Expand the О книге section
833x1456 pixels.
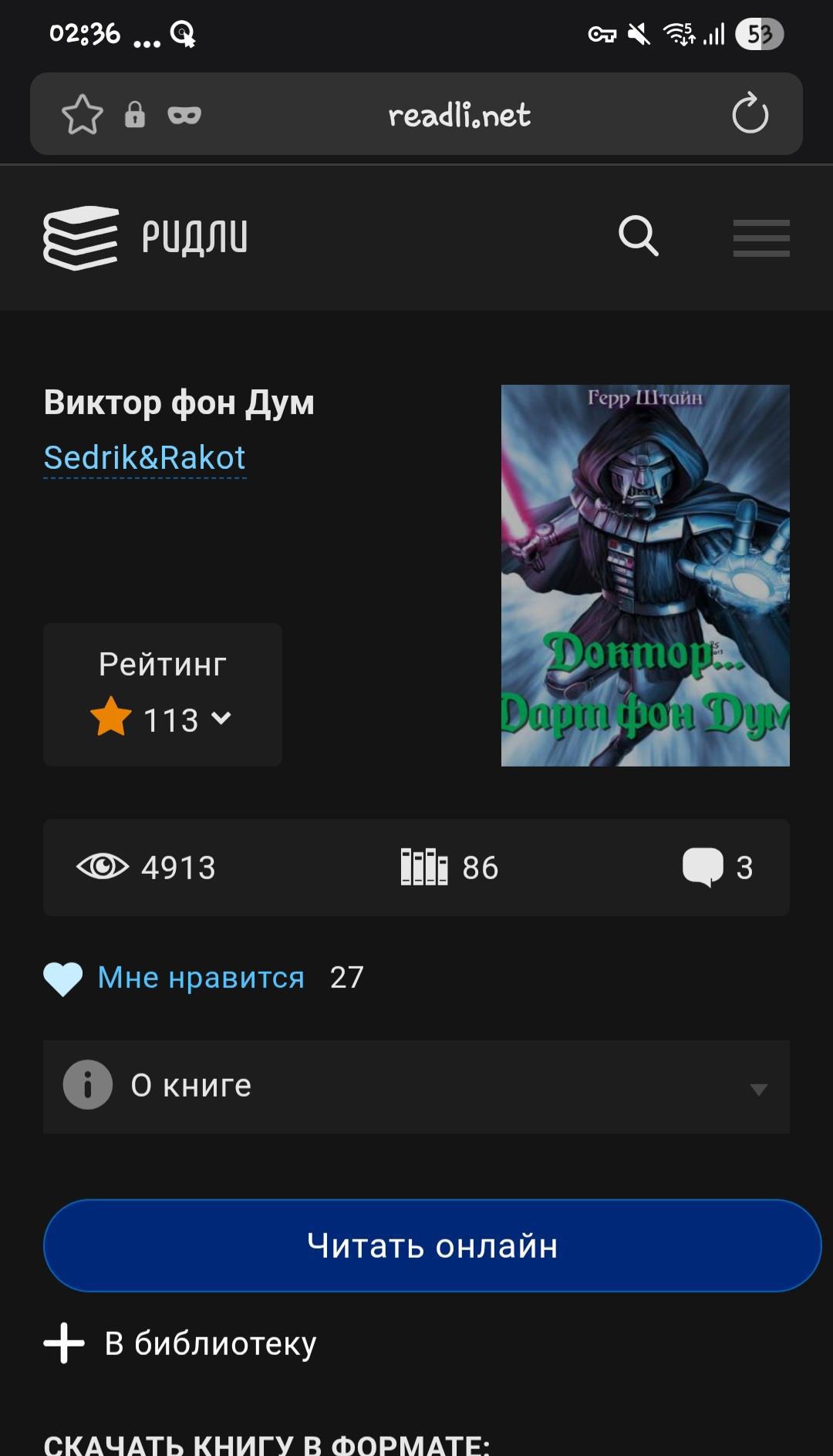click(416, 1087)
